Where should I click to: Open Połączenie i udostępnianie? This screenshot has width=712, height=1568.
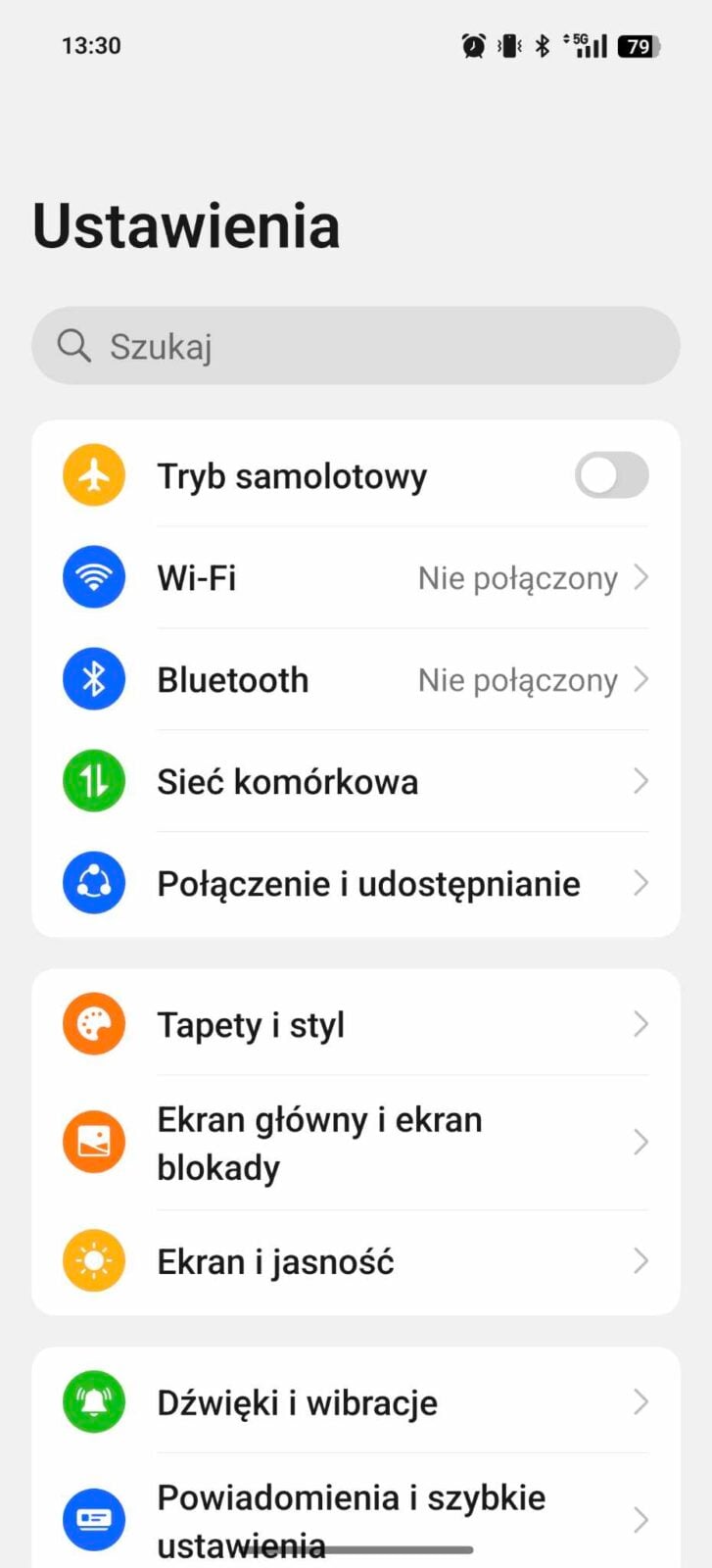356,883
